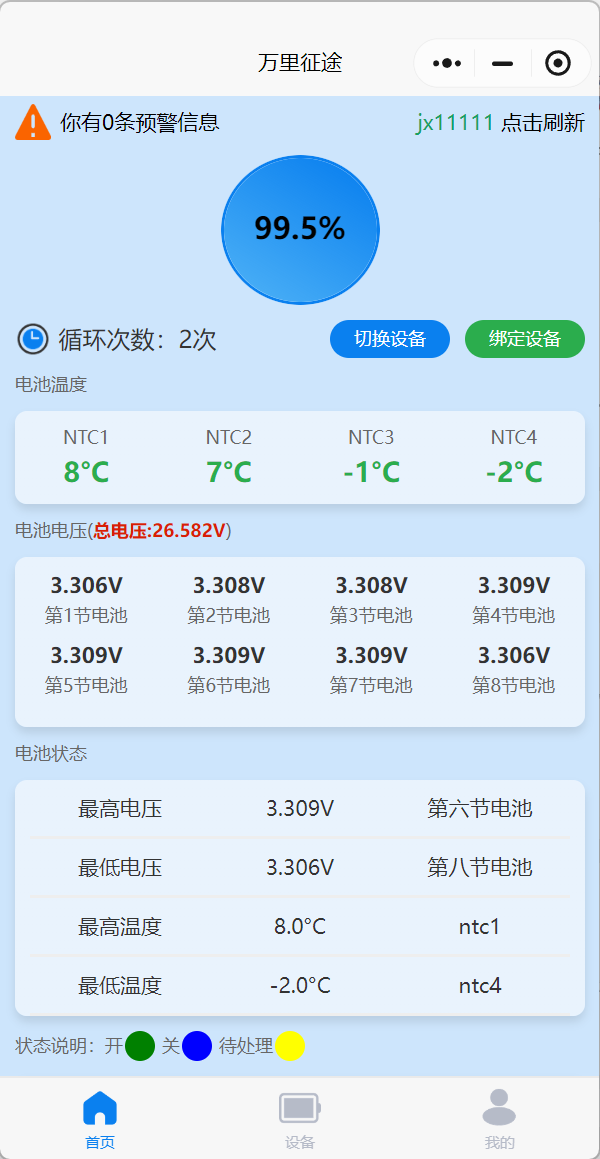This screenshot has width=600, height=1159.
Task: Close the mini program via circle icon
Action: (x=558, y=64)
